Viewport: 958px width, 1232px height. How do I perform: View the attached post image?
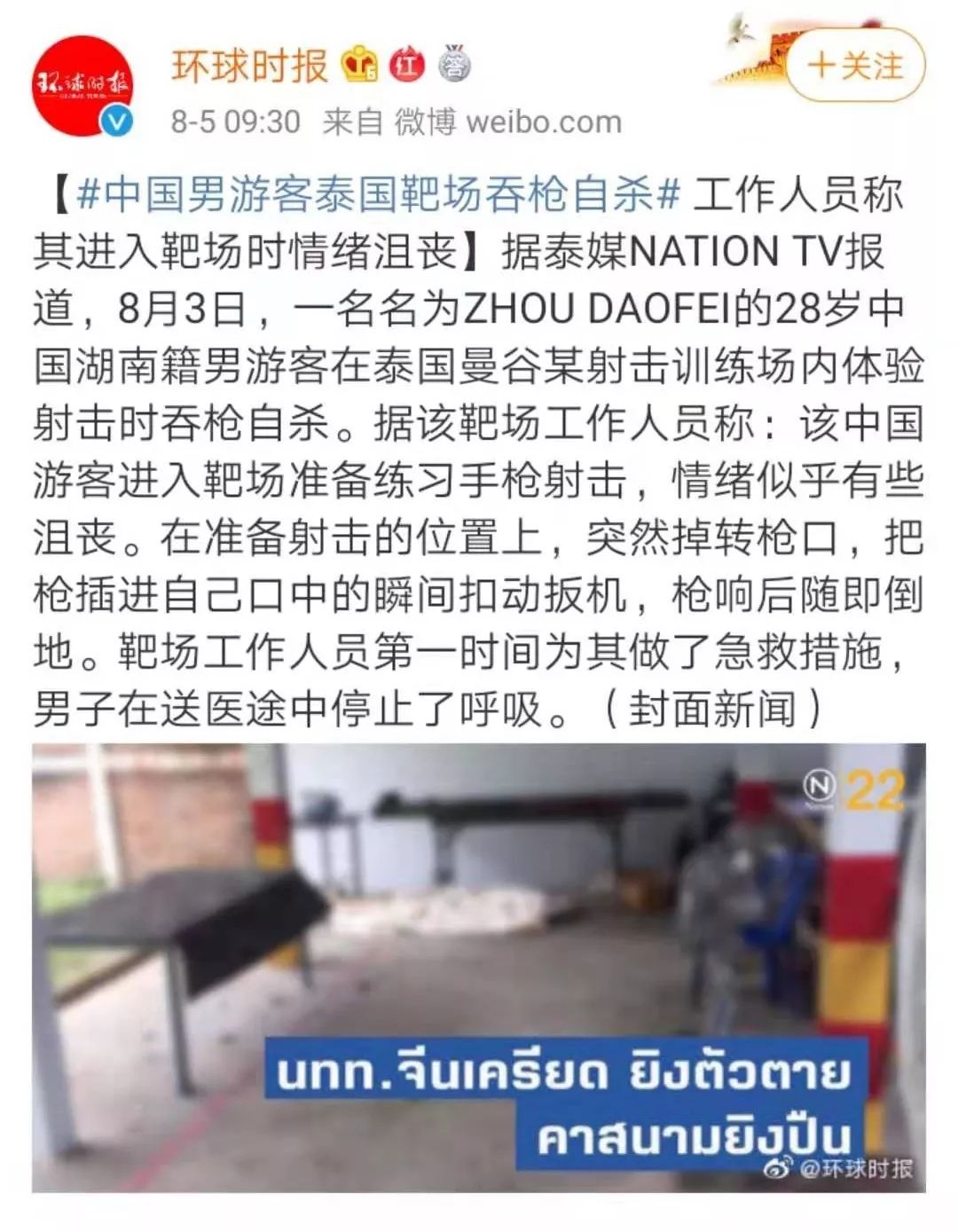pyautogui.click(x=479, y=967)
